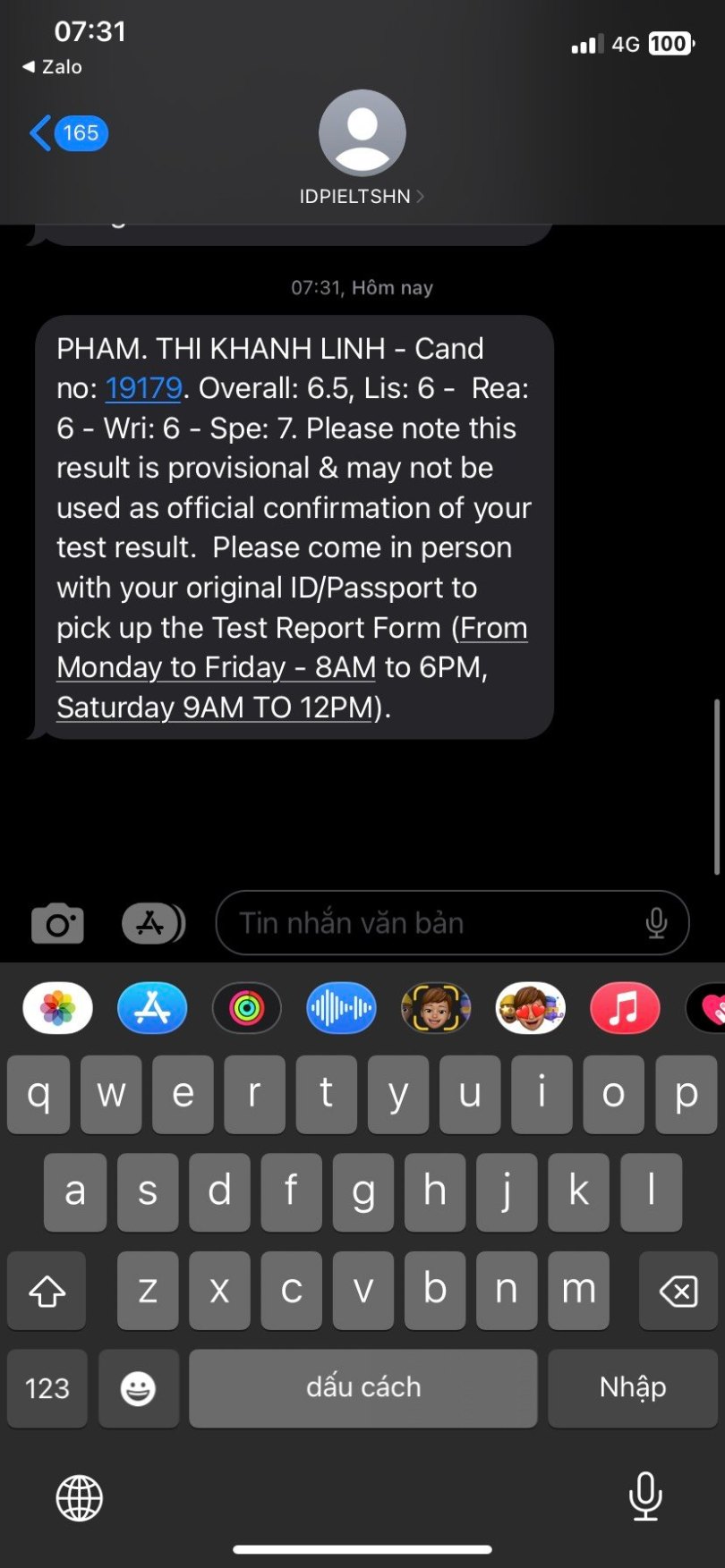Switch keyboard to numbers with the 123 key
This screenshot has height=1568, width=725.
tap(47, 1387)
